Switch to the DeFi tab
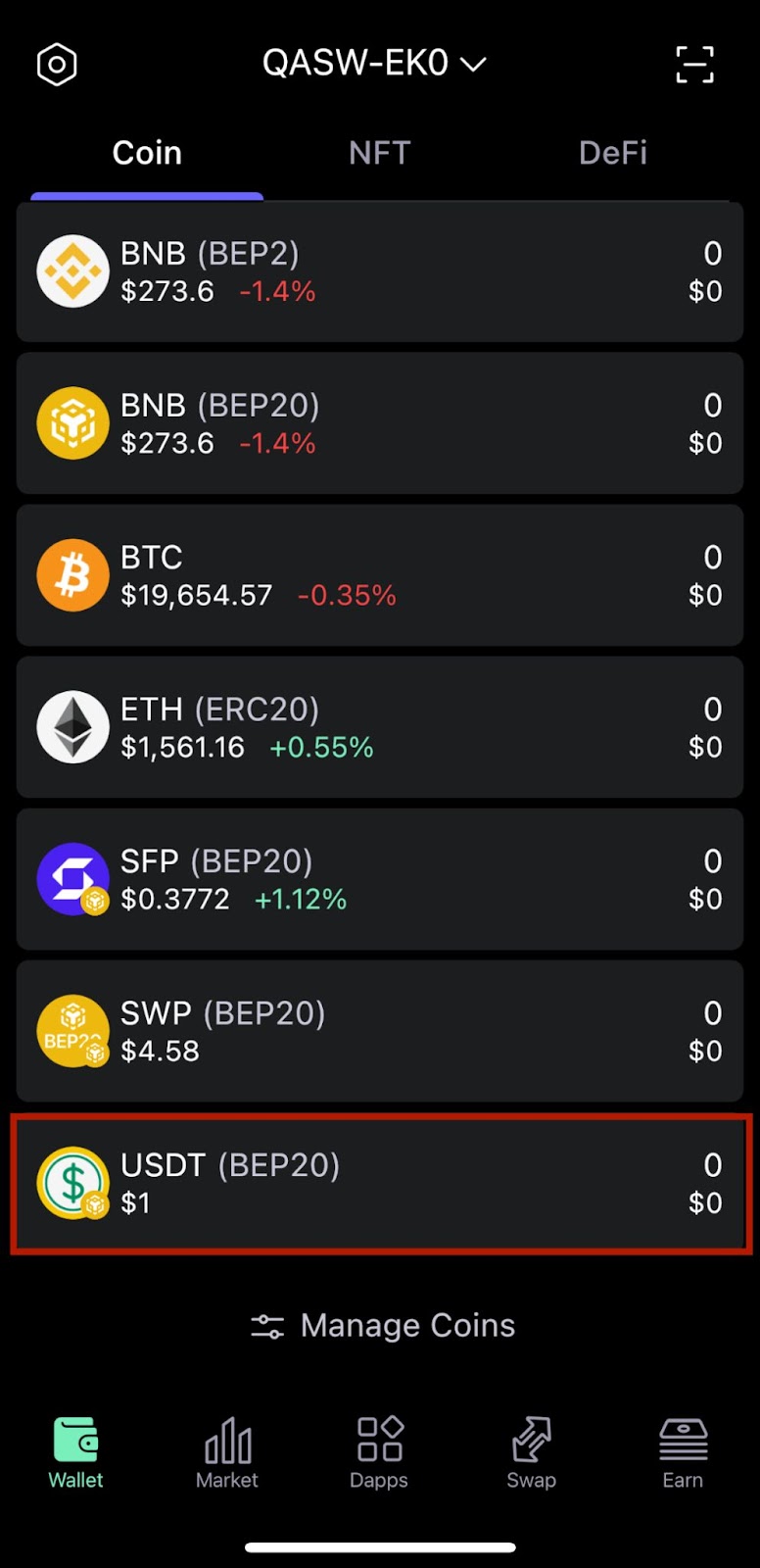This screenshot has height=1568, width=760. click(612, 153)
